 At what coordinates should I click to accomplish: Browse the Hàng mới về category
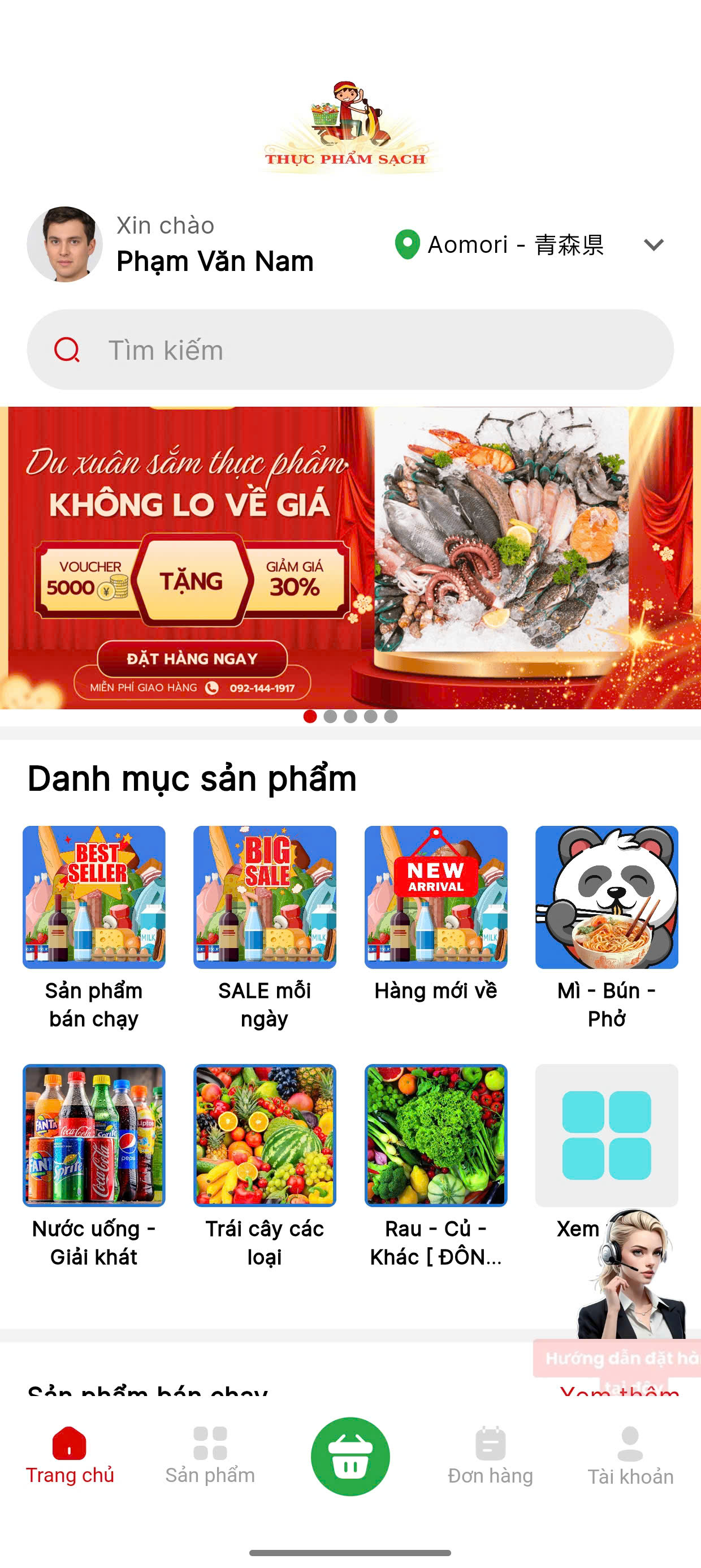[436, 897]
